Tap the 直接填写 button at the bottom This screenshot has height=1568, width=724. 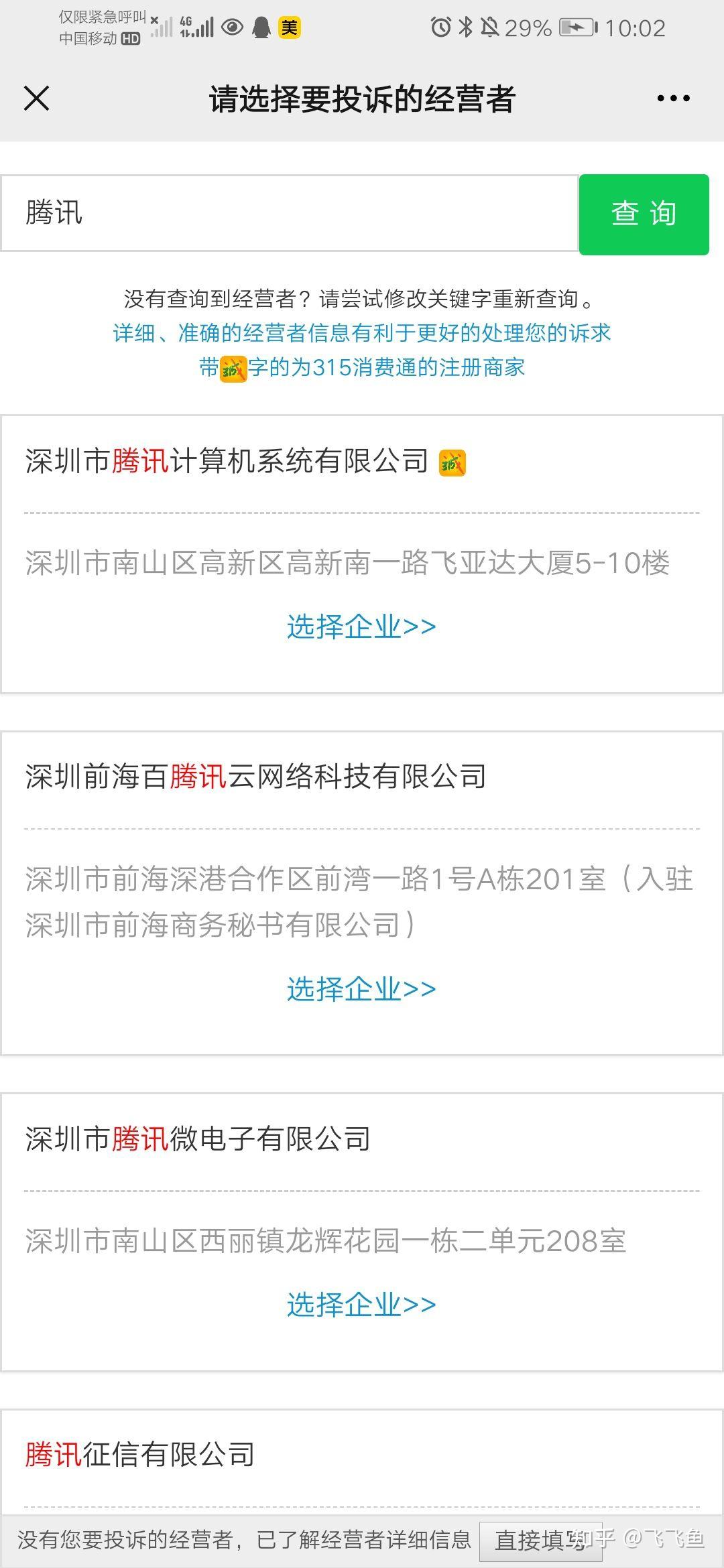coord(540,1540)
